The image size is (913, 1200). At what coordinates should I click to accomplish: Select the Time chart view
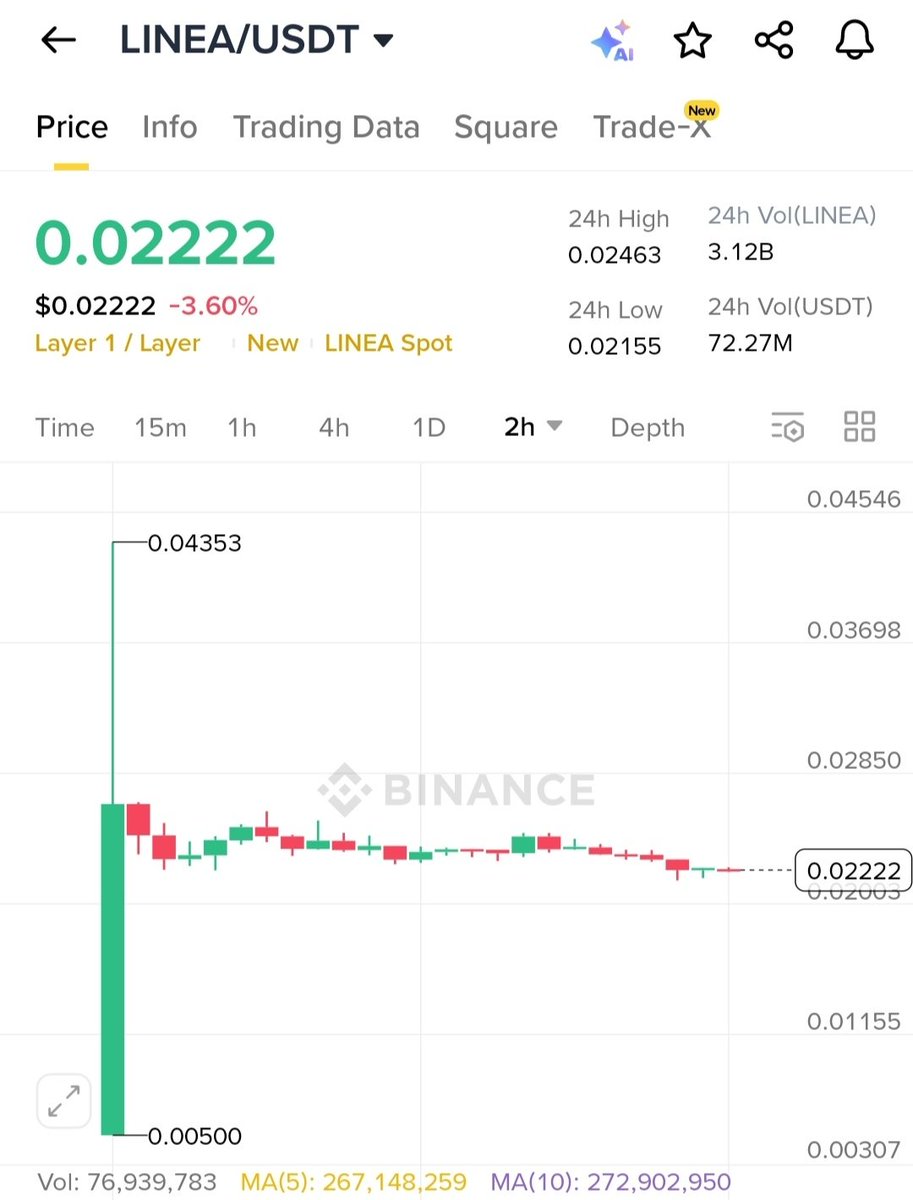(x=64, y=427)
